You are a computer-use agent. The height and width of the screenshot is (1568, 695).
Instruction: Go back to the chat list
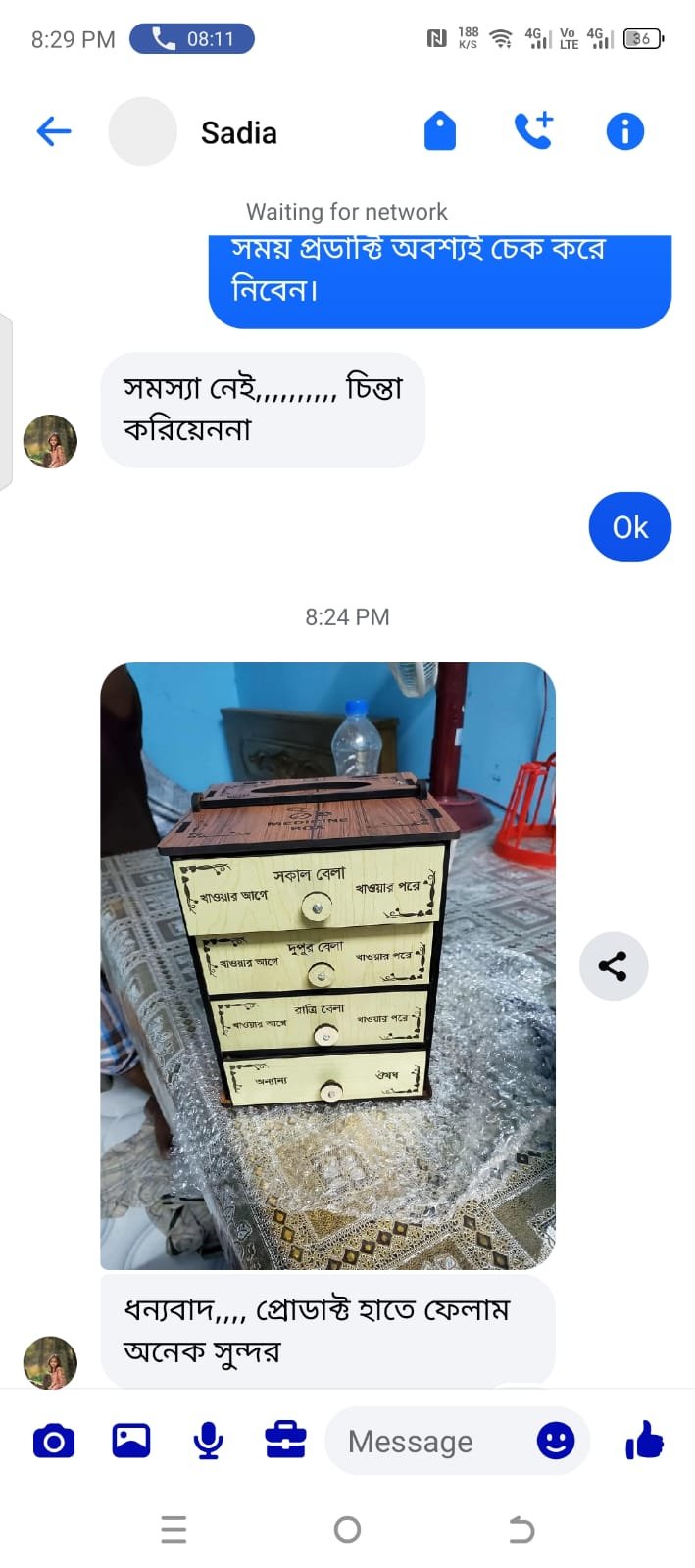pos(54,131)
